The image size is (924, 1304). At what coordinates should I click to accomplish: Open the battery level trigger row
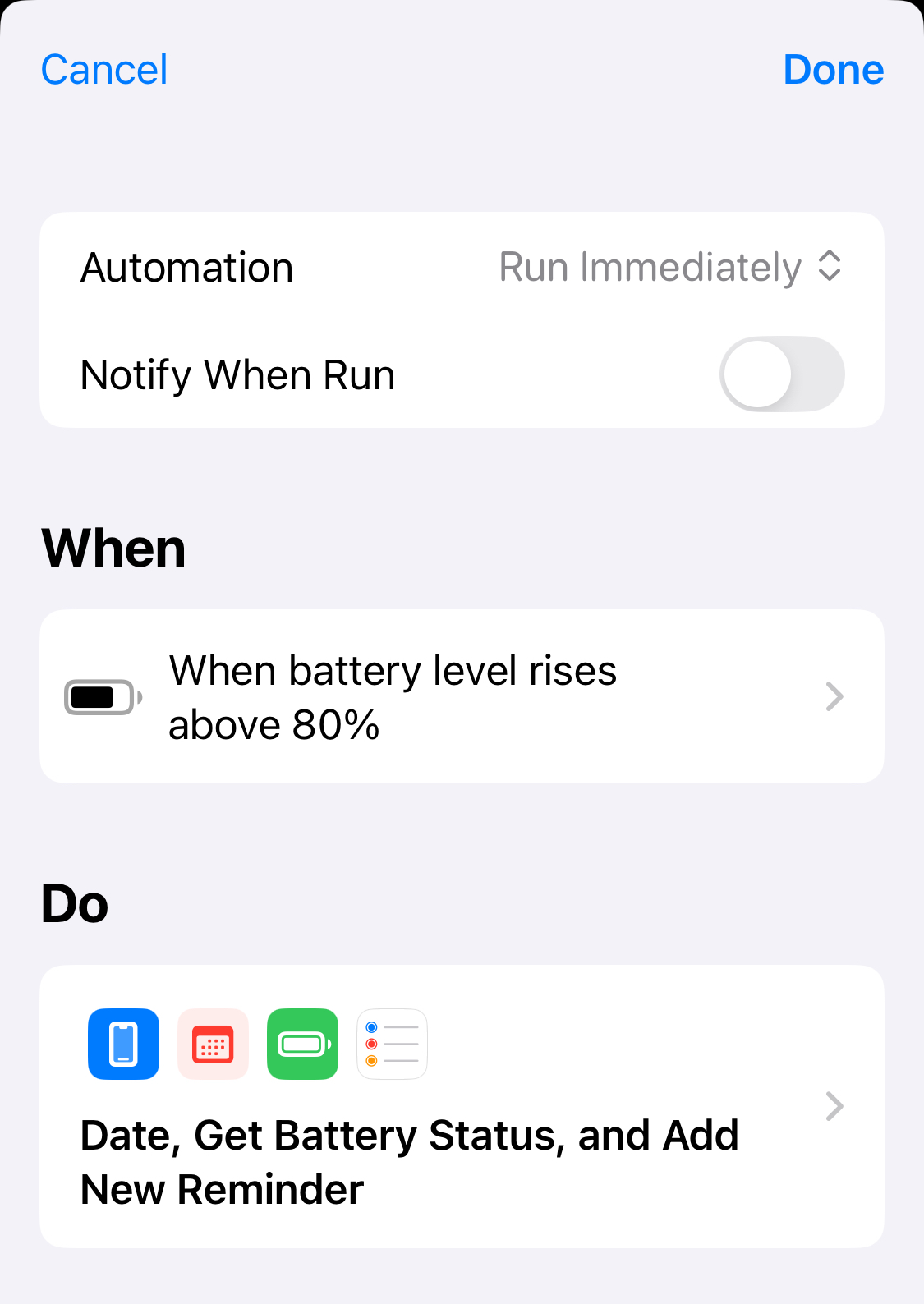(462, 696)
